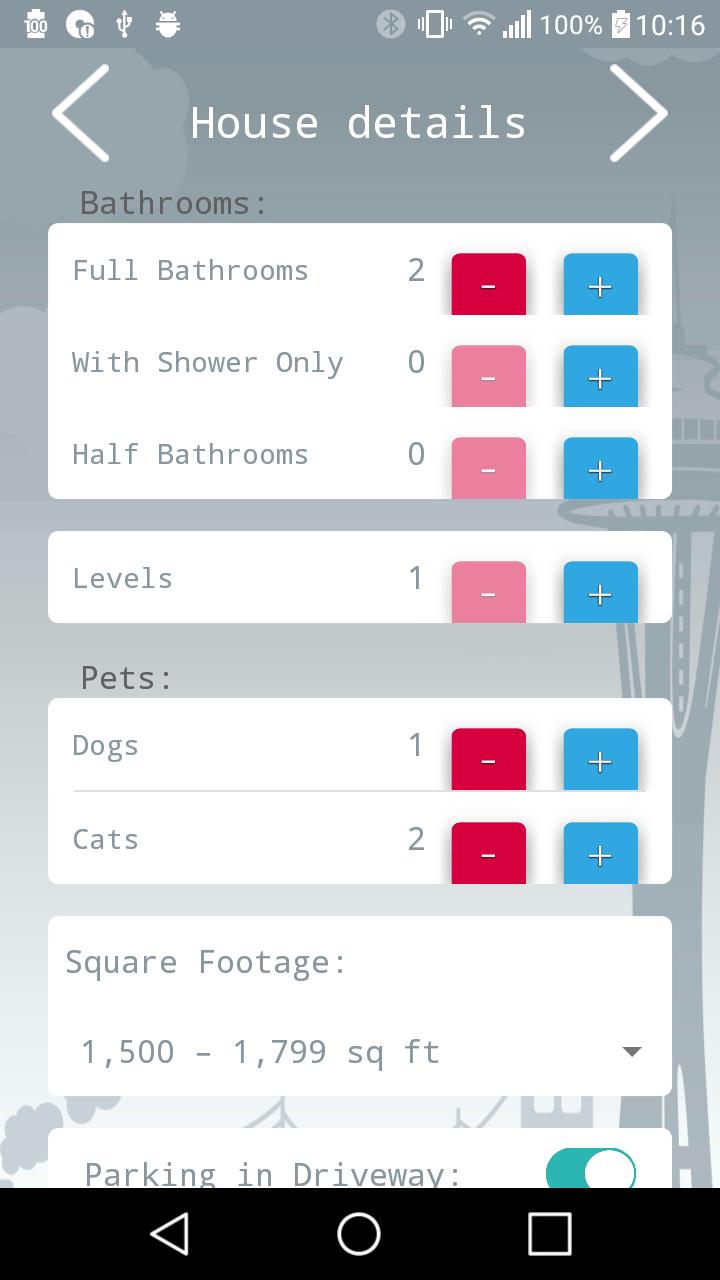Add one more Level
720x1280 pixels.
[600, 593]
